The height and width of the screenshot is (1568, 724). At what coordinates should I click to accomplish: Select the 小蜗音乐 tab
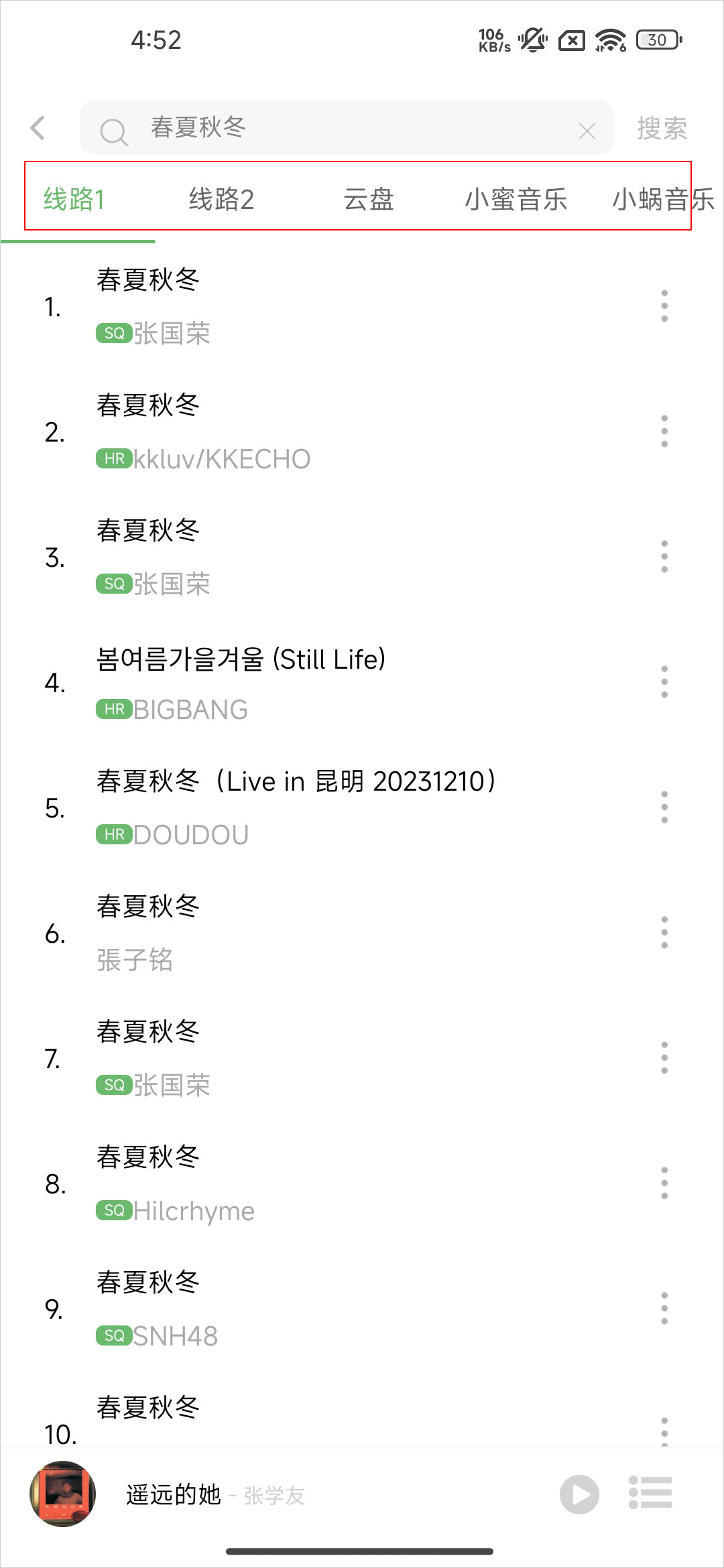[x=664, y=200]
